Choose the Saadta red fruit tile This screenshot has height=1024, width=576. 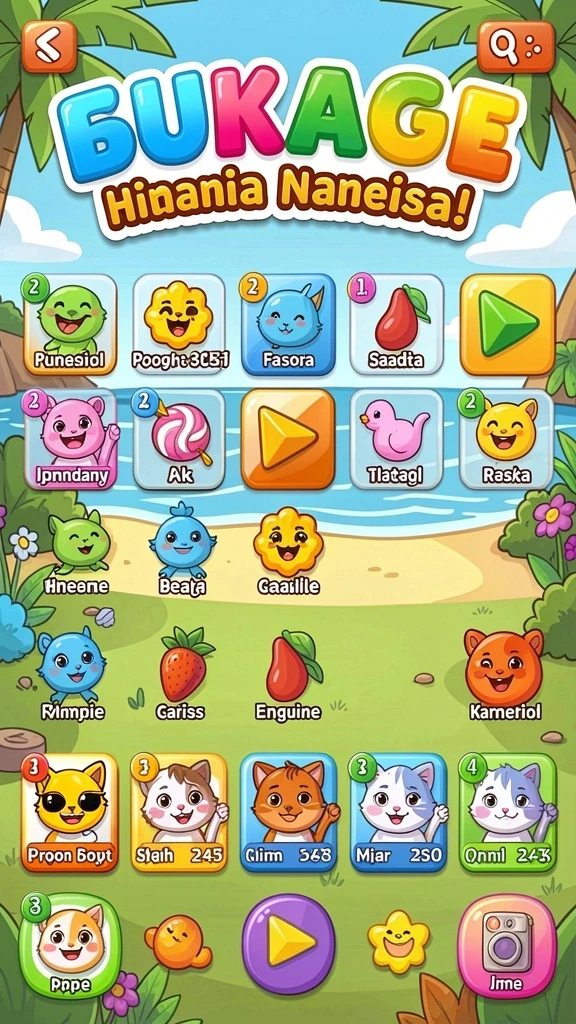point(397,325)
